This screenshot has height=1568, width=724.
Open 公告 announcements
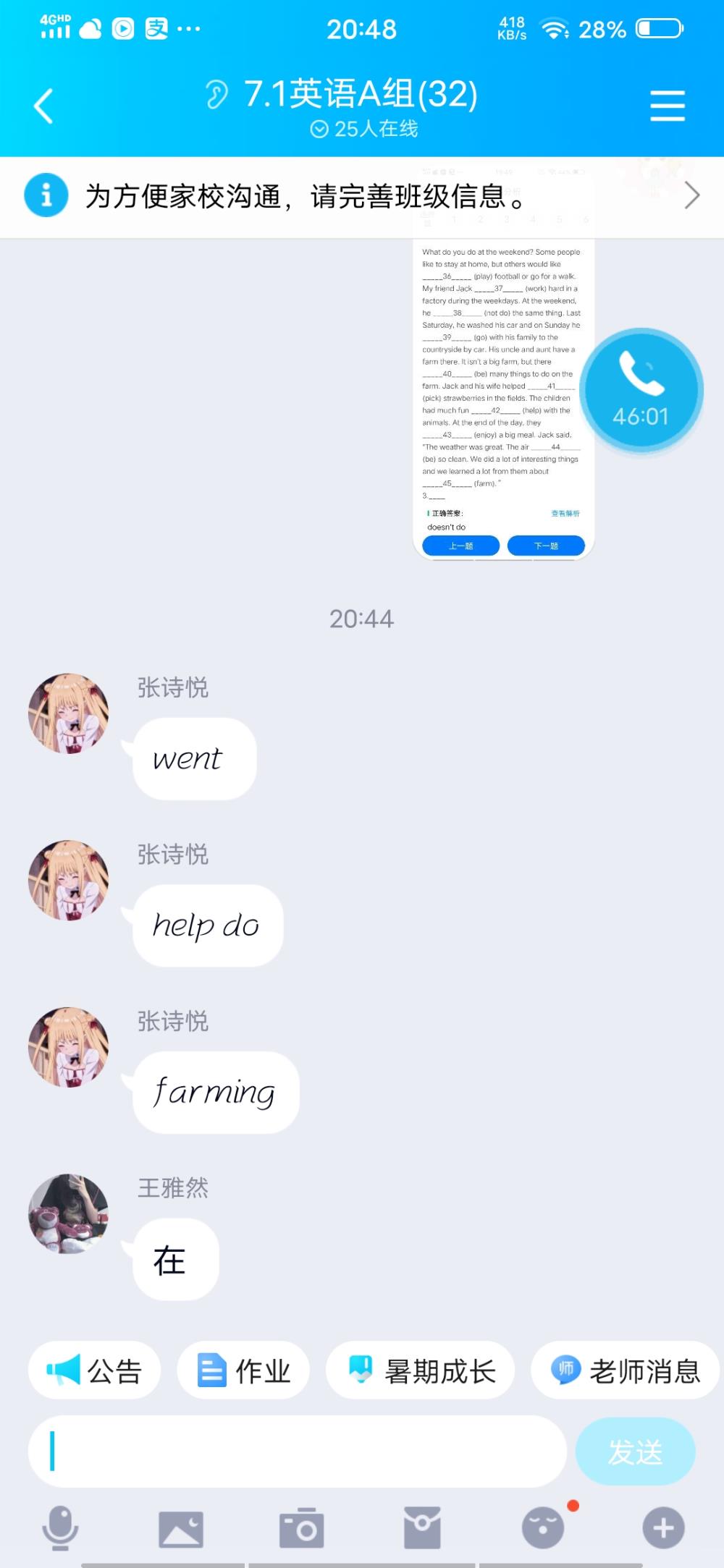94,1370
